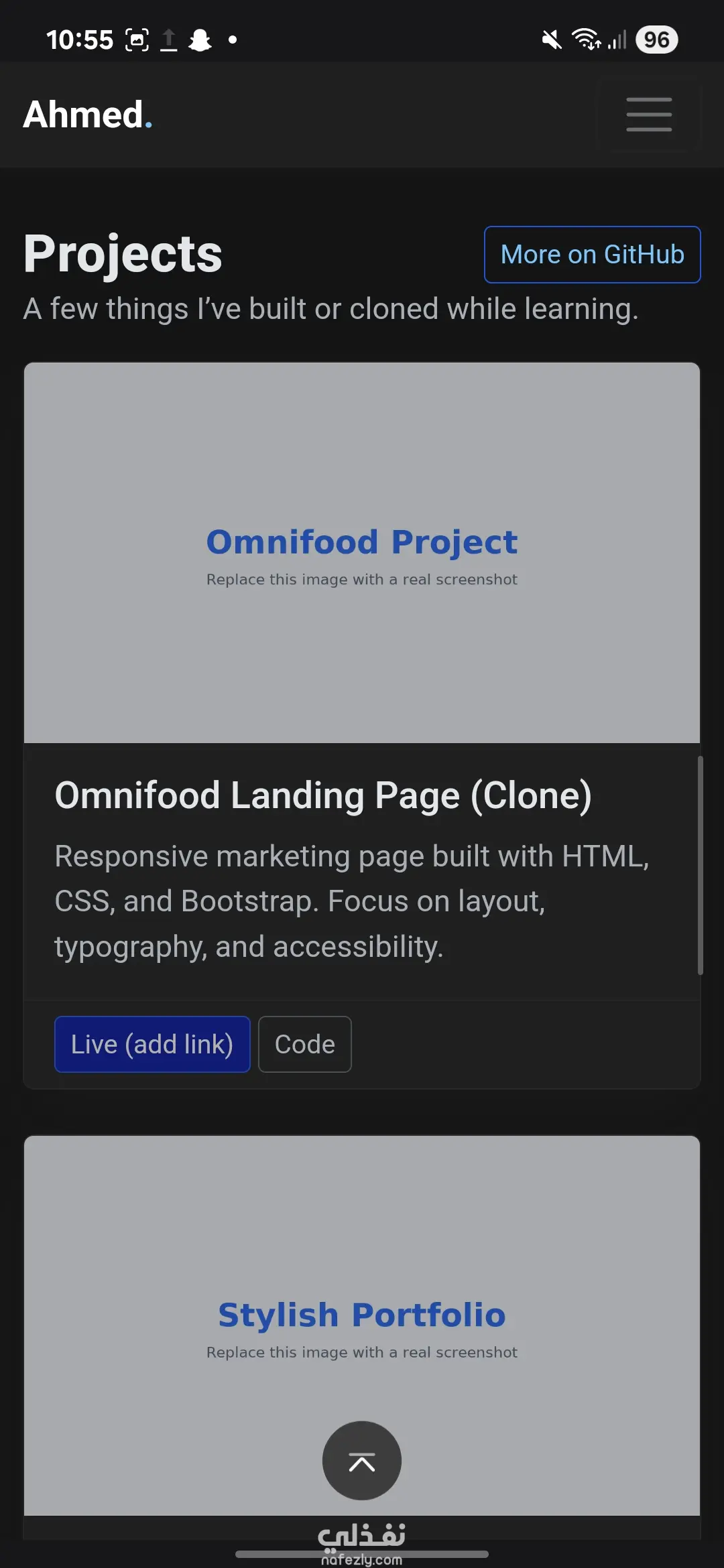The height and width of the screenshot is (1568, 724).
Task: Open More on GitHub
Action: 592,255
